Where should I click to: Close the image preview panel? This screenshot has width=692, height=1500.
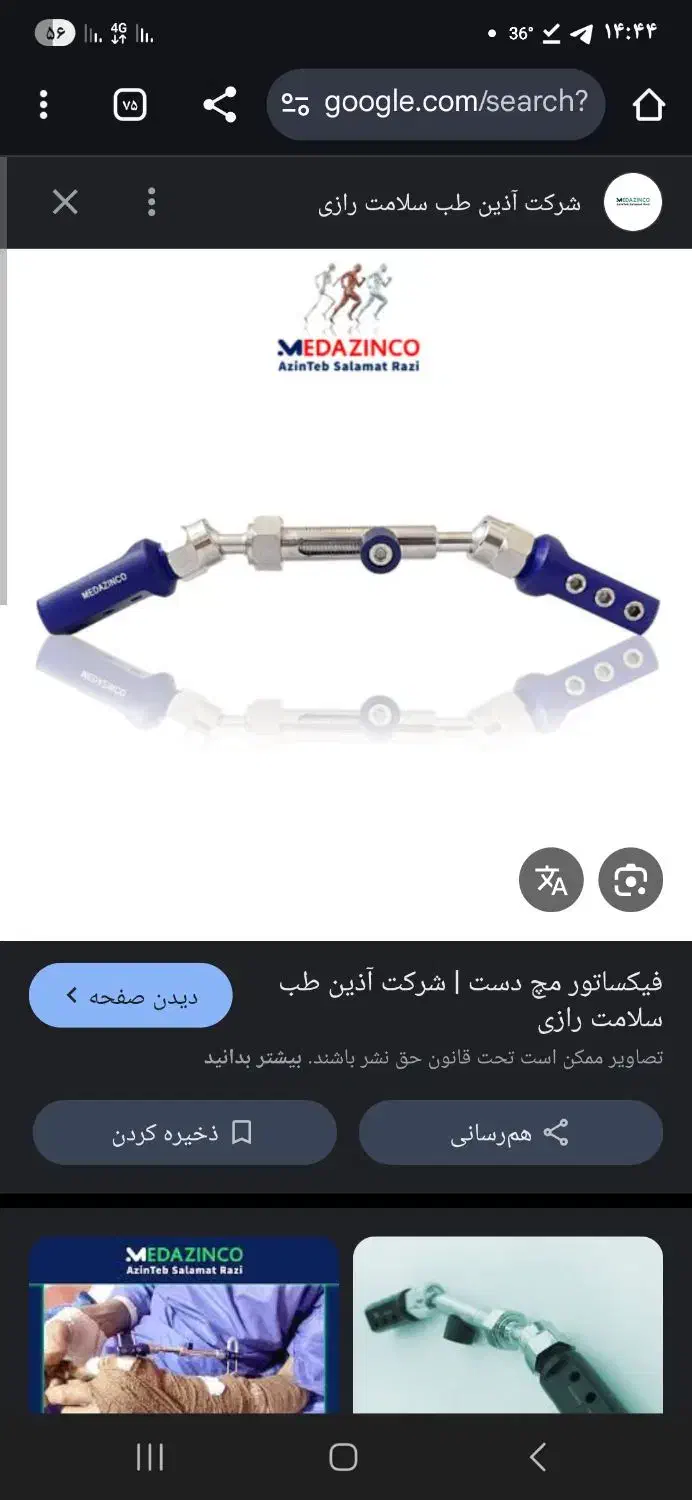(65, 203)
